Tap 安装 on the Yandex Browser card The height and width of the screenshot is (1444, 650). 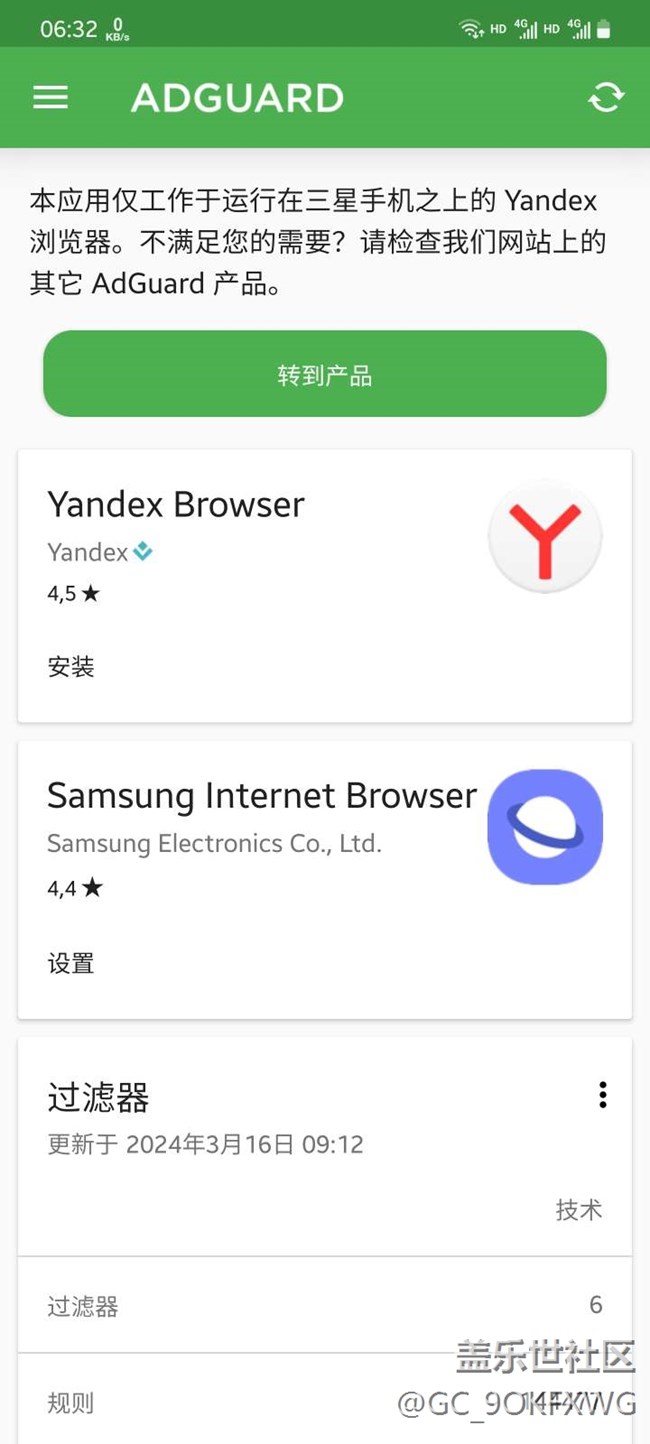pyautogui.click(x=71, y=667)
